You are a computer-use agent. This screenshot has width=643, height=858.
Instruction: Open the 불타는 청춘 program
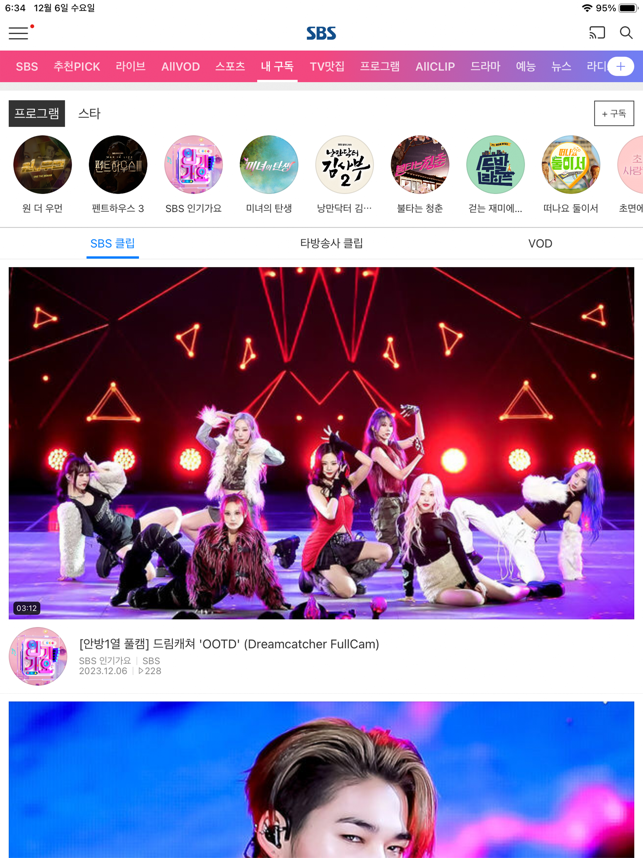pos(420,165)
